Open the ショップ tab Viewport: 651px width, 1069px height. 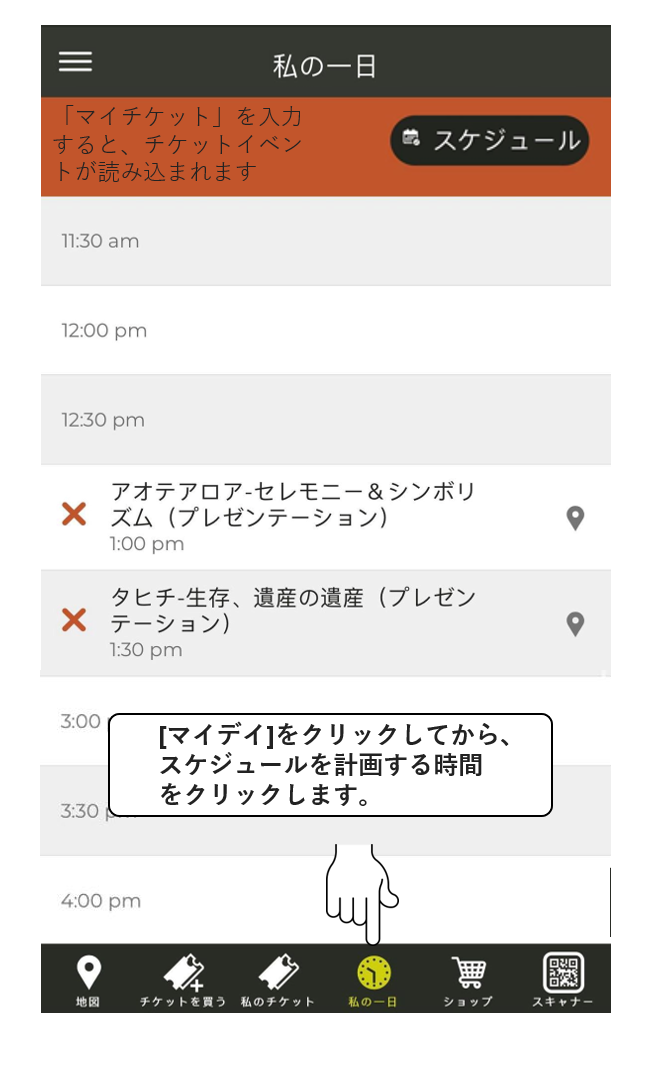click(468, 979)
